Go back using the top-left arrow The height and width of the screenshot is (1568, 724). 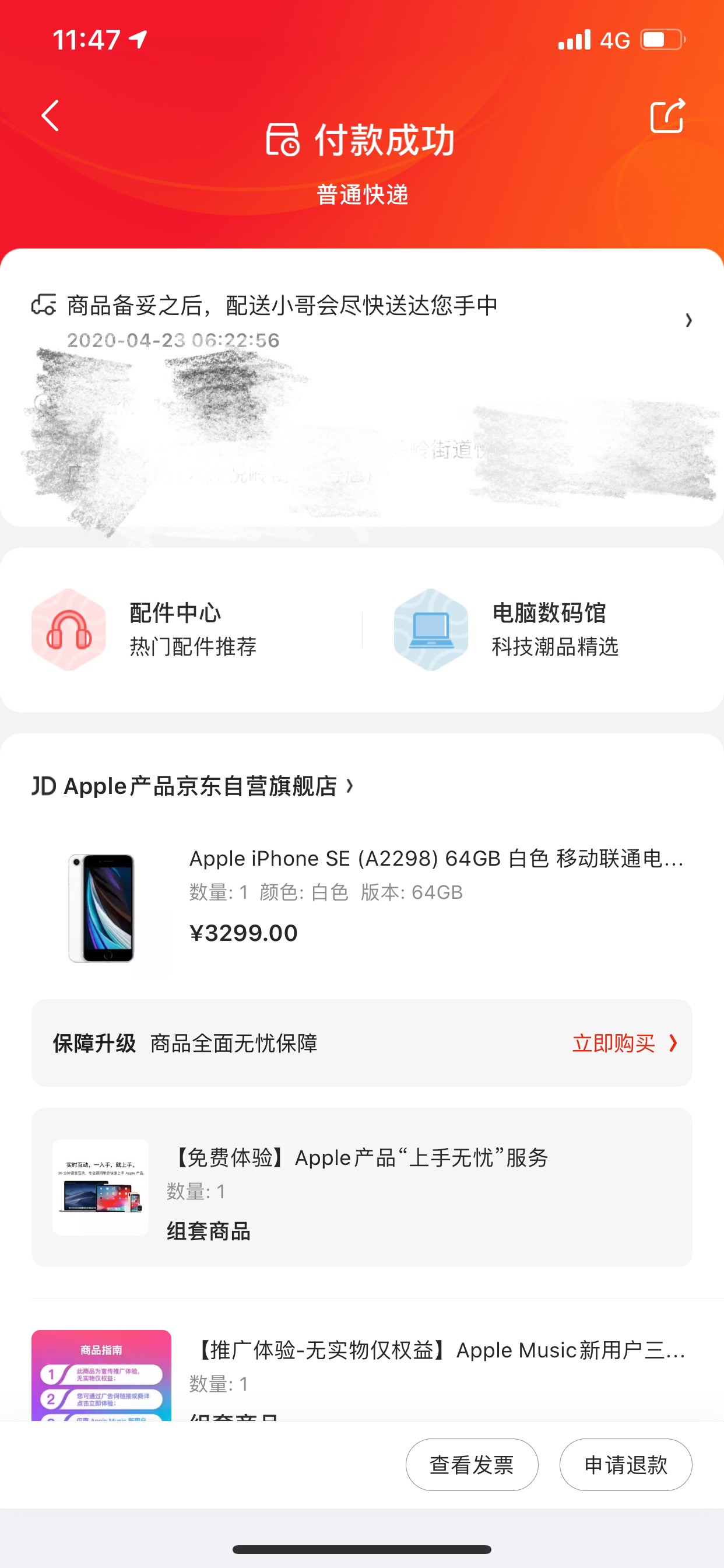[x=51, y=116]
